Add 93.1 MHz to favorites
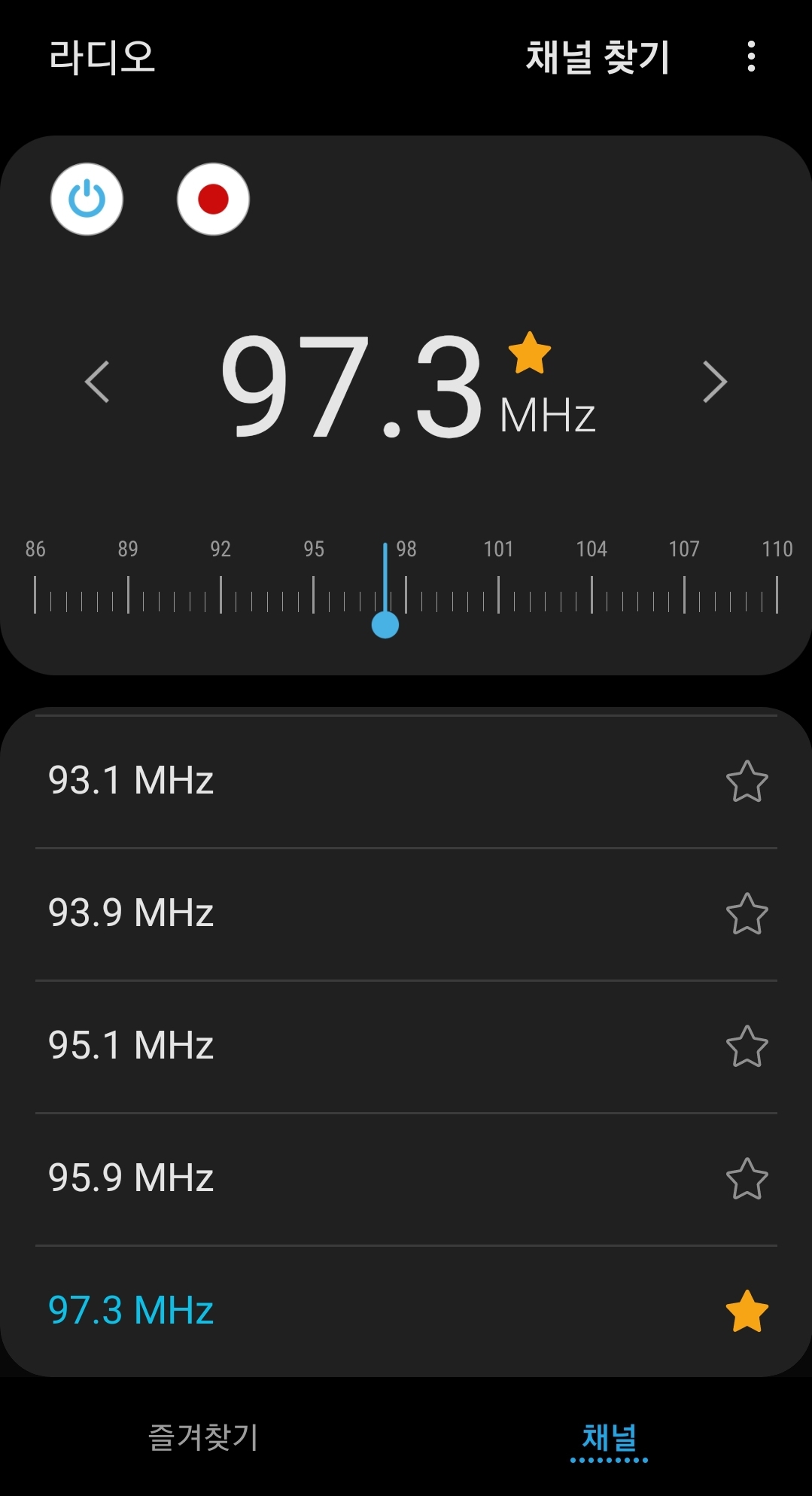The width and height of the screenshot is (812, 1496). [747, 781]
